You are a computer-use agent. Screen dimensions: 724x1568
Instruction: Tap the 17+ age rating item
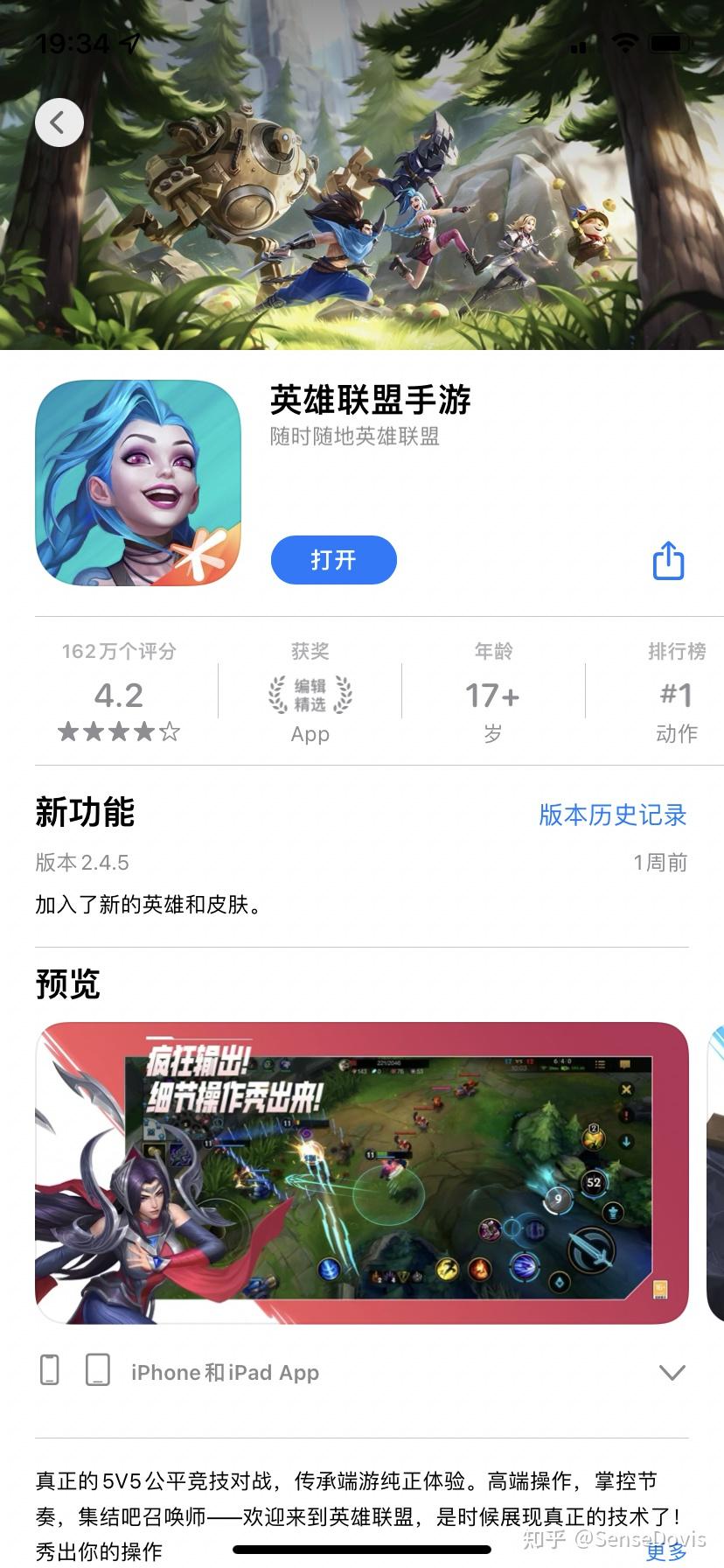point(493,695)
